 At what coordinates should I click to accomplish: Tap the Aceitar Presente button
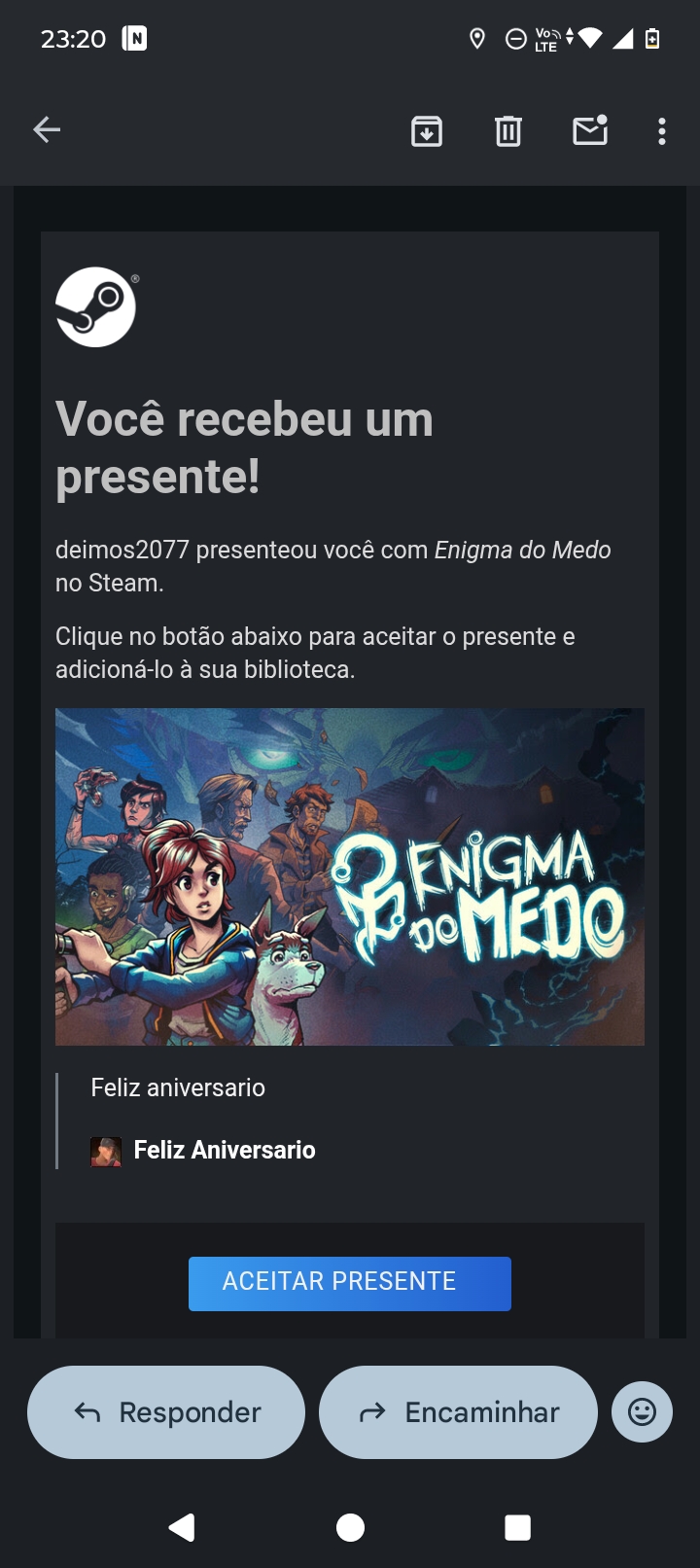click(x=350, y=1283)
